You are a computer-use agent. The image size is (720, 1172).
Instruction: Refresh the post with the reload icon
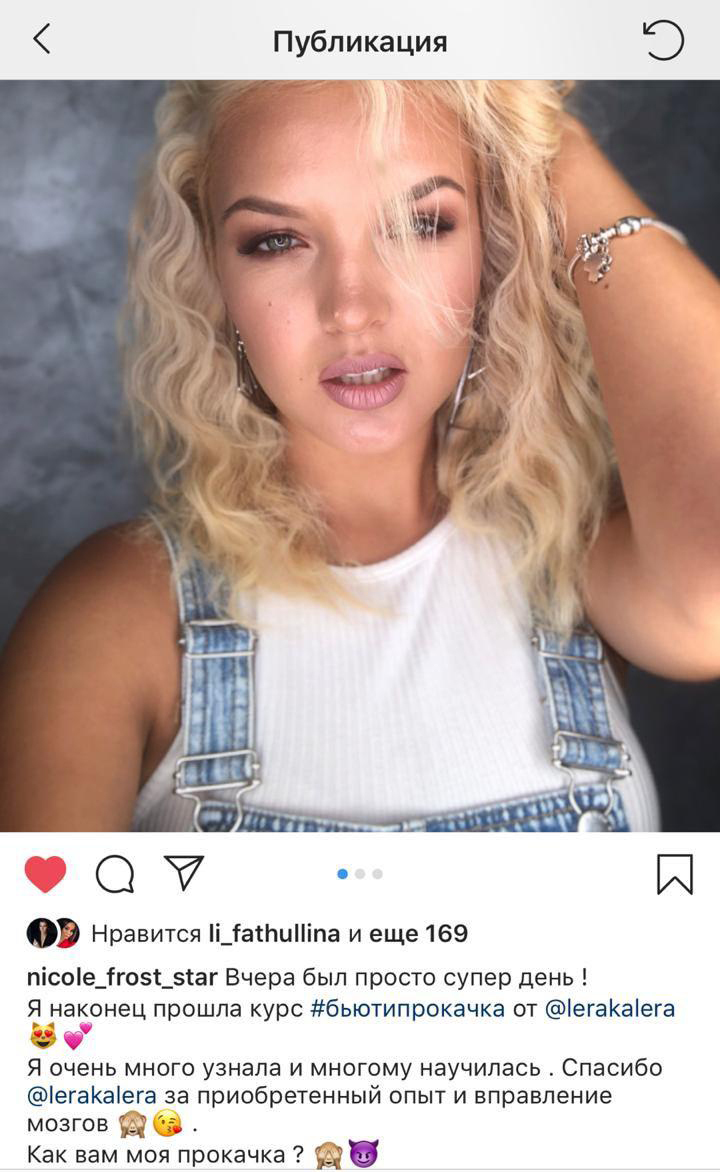(662, 41)
